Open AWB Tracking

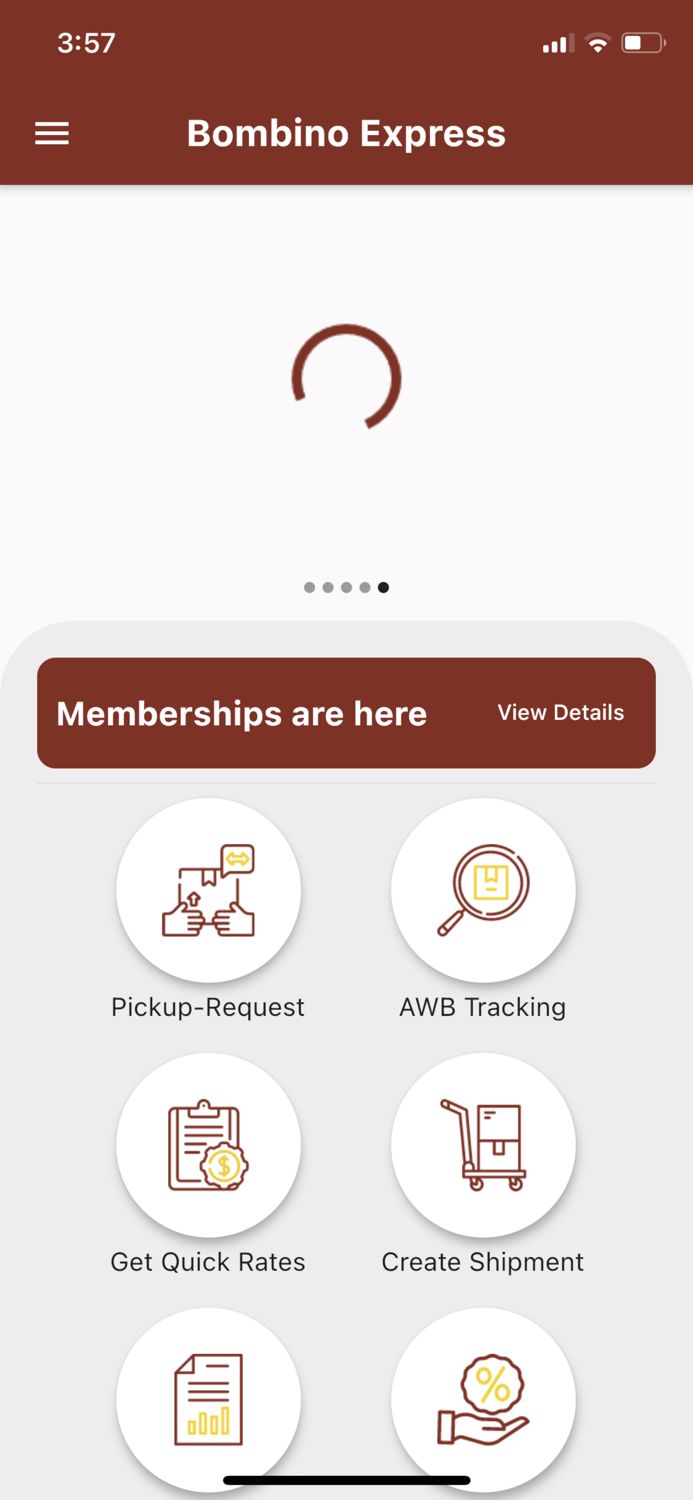click(x=483, y=890)
